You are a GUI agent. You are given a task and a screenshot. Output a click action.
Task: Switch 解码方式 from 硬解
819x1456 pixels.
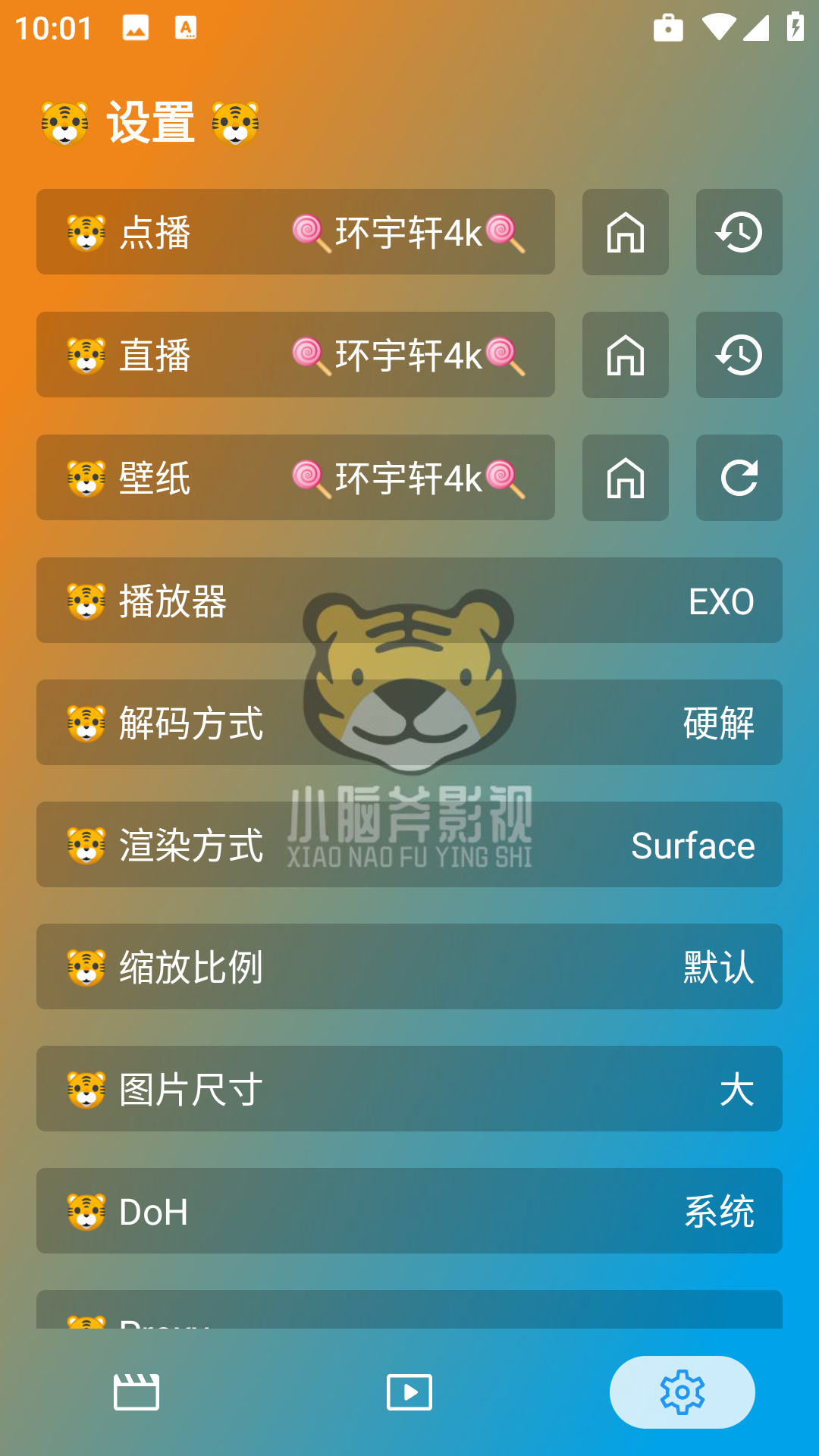point(409,722)
